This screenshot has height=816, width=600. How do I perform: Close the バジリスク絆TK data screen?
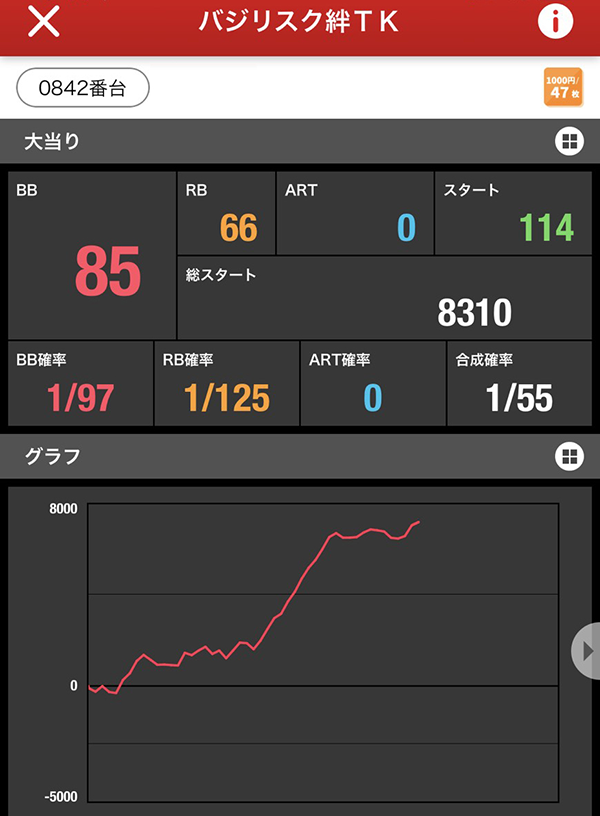(x=43, y=22)
